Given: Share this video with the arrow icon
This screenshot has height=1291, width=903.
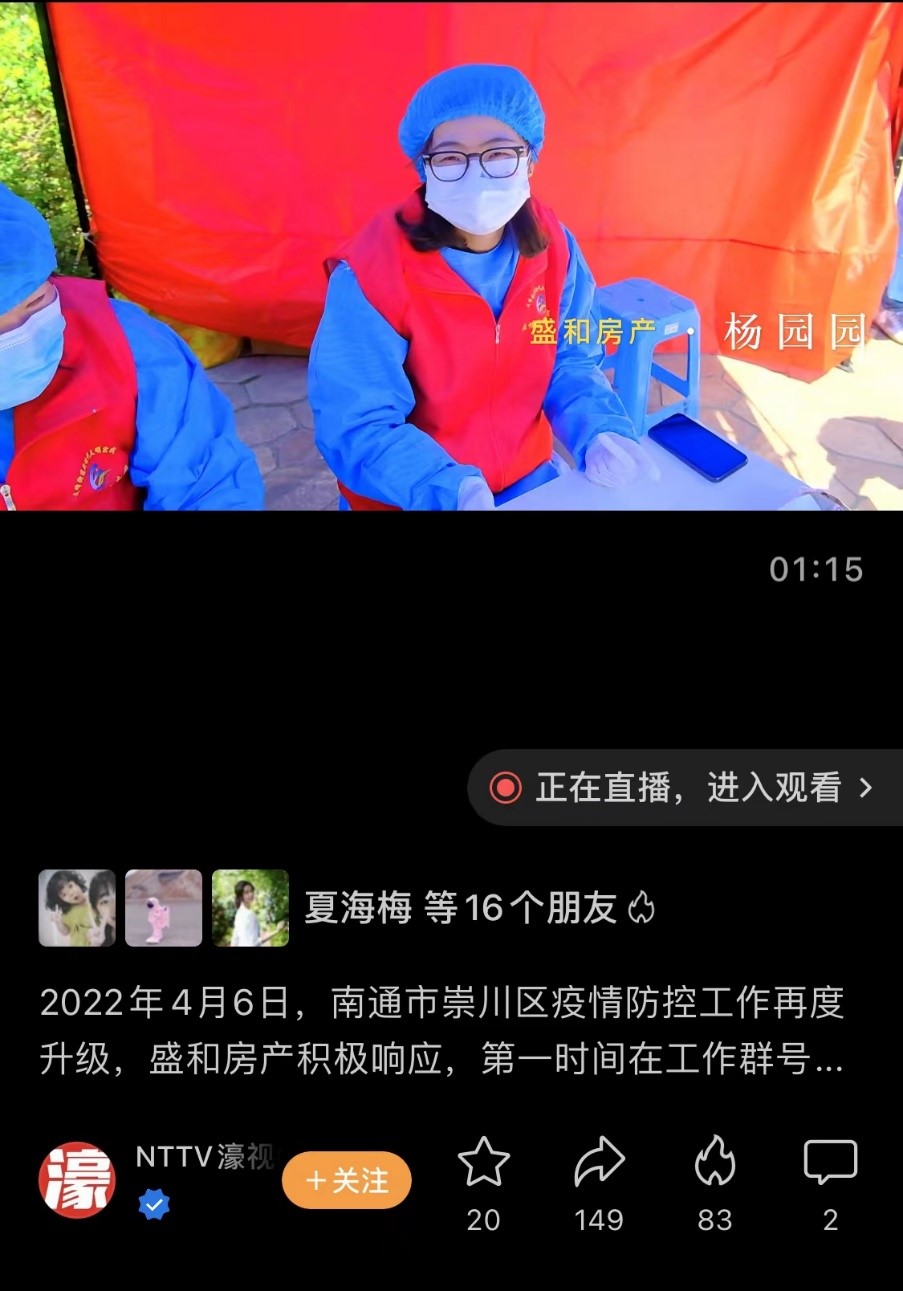Looking at the screenshot, I should tap(599, 1163).
